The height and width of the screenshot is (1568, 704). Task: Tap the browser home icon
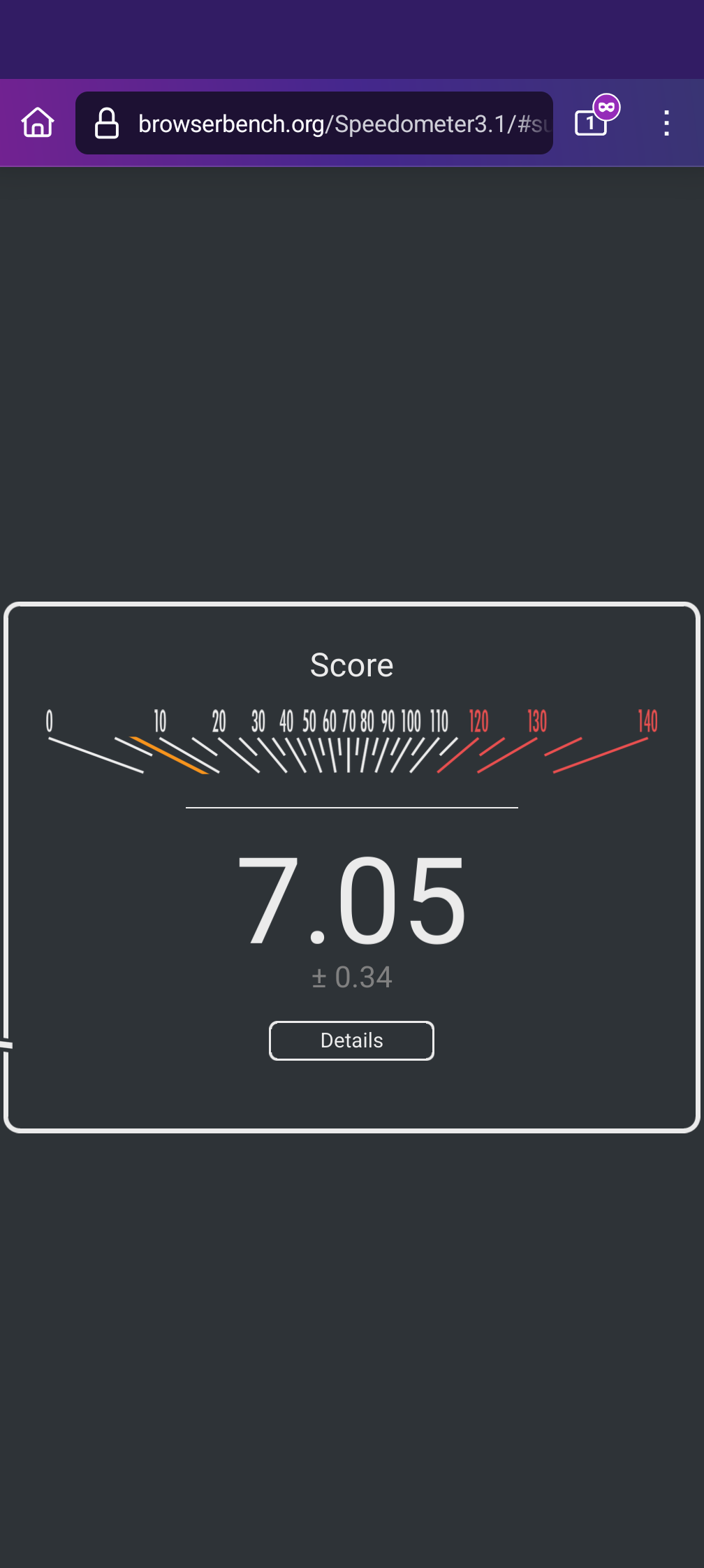point(38,123)
